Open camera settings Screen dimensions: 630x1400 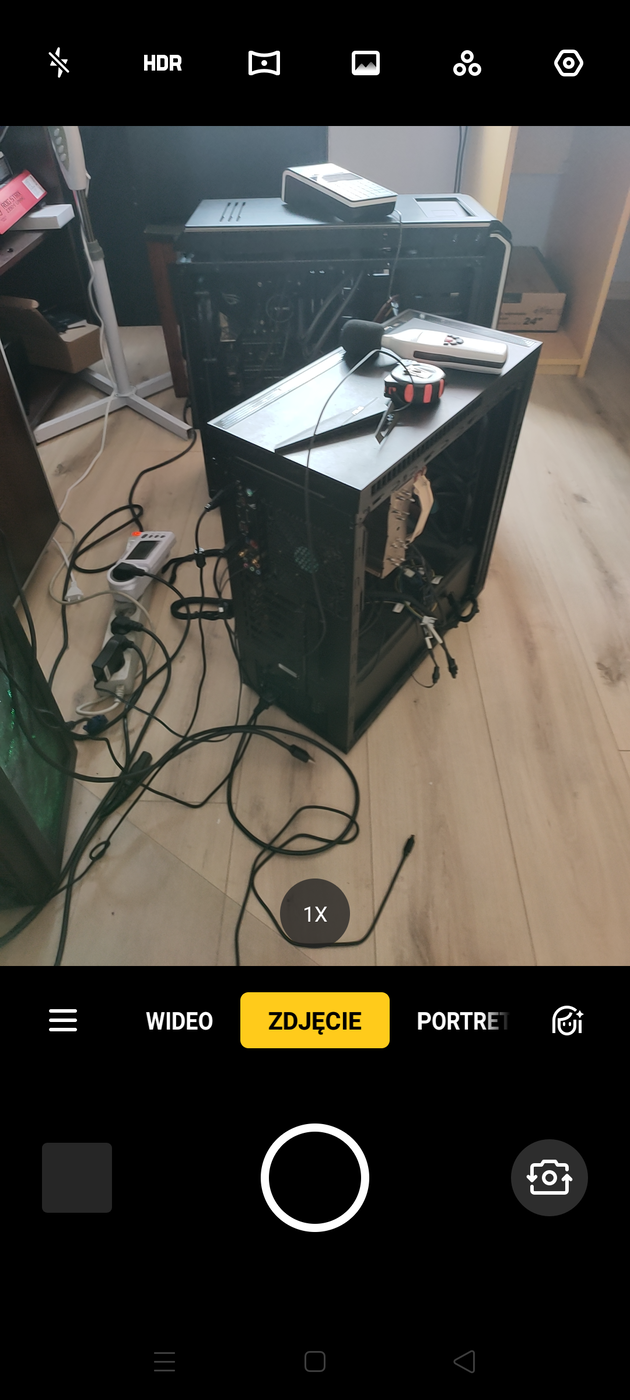[568, 63]
